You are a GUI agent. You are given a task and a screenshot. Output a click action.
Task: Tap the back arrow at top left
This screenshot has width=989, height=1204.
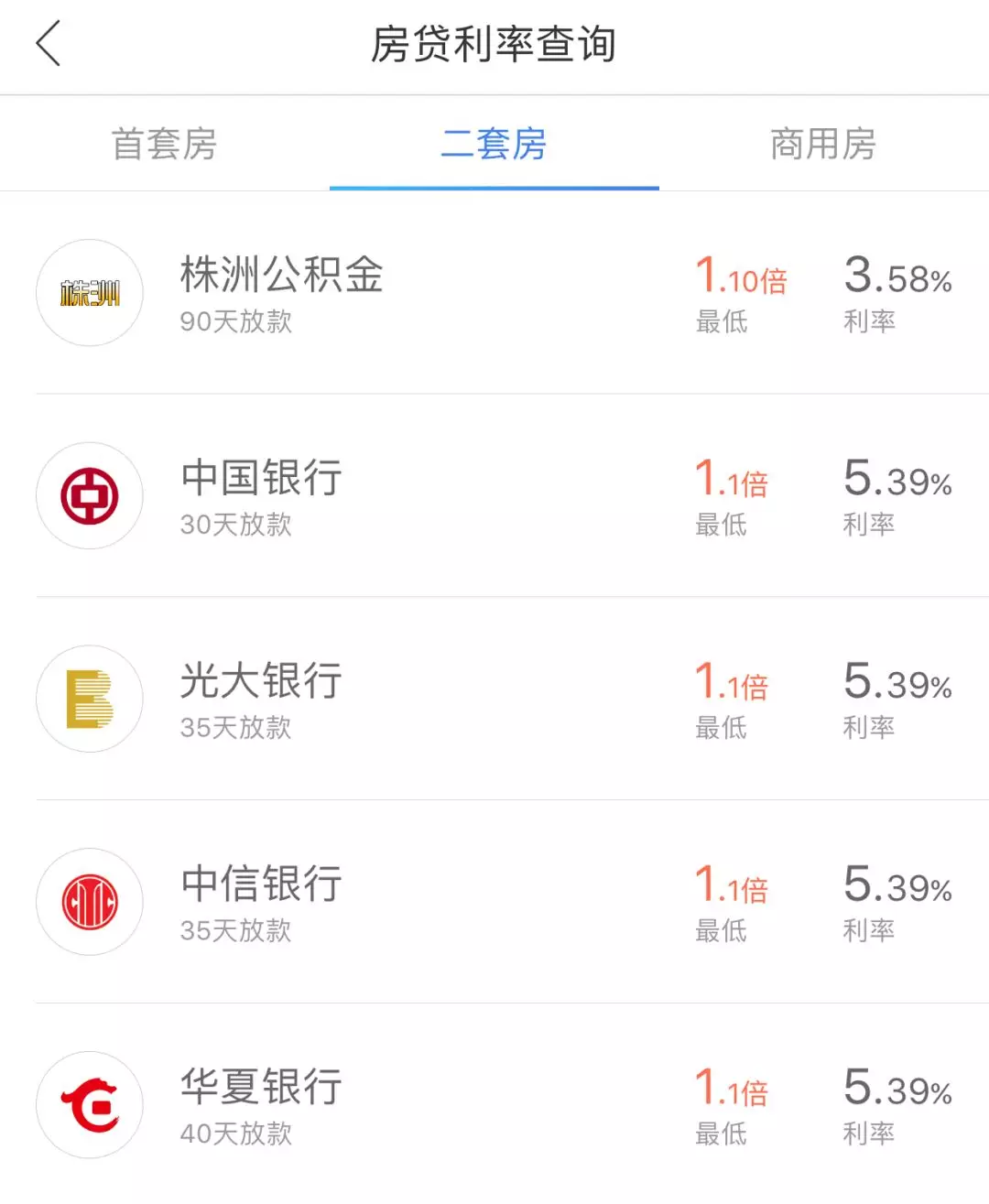pos(48,43)
